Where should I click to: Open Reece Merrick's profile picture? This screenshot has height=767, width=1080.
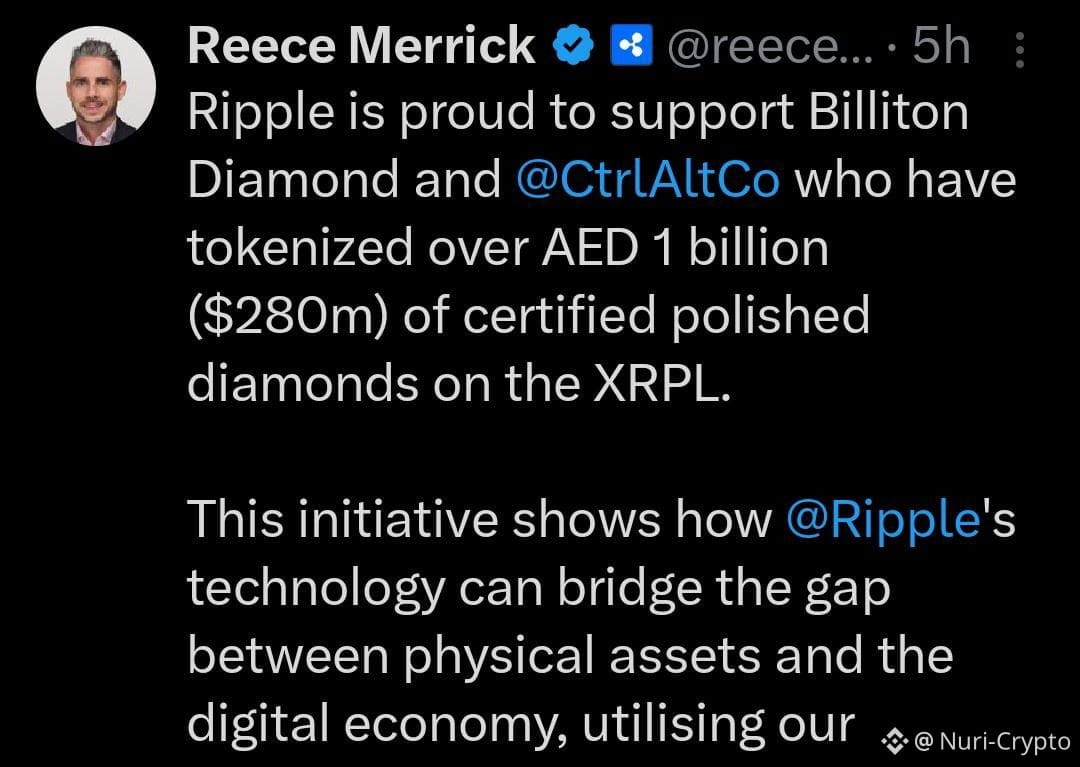(x=96, y=85)
